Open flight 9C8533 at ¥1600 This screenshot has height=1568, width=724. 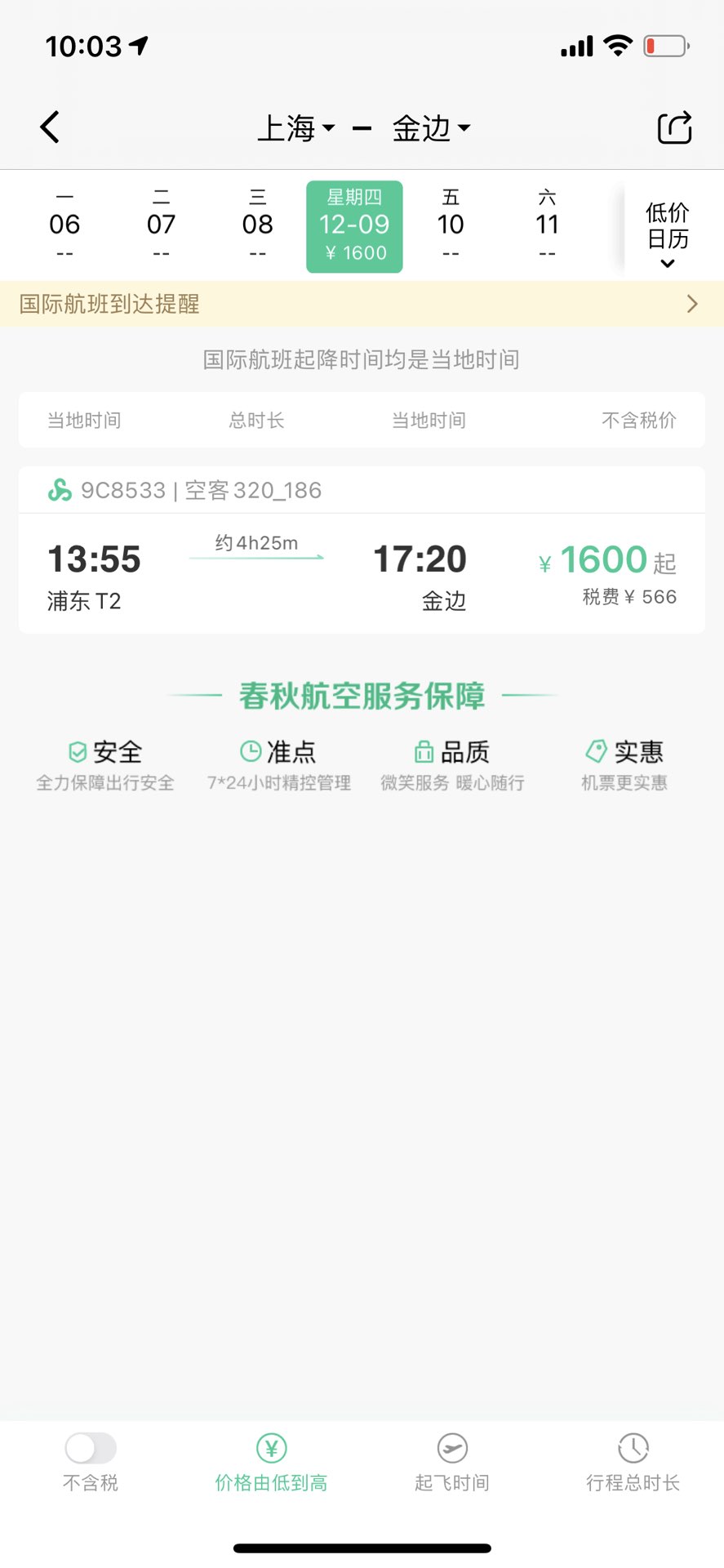tap(362, 550)
